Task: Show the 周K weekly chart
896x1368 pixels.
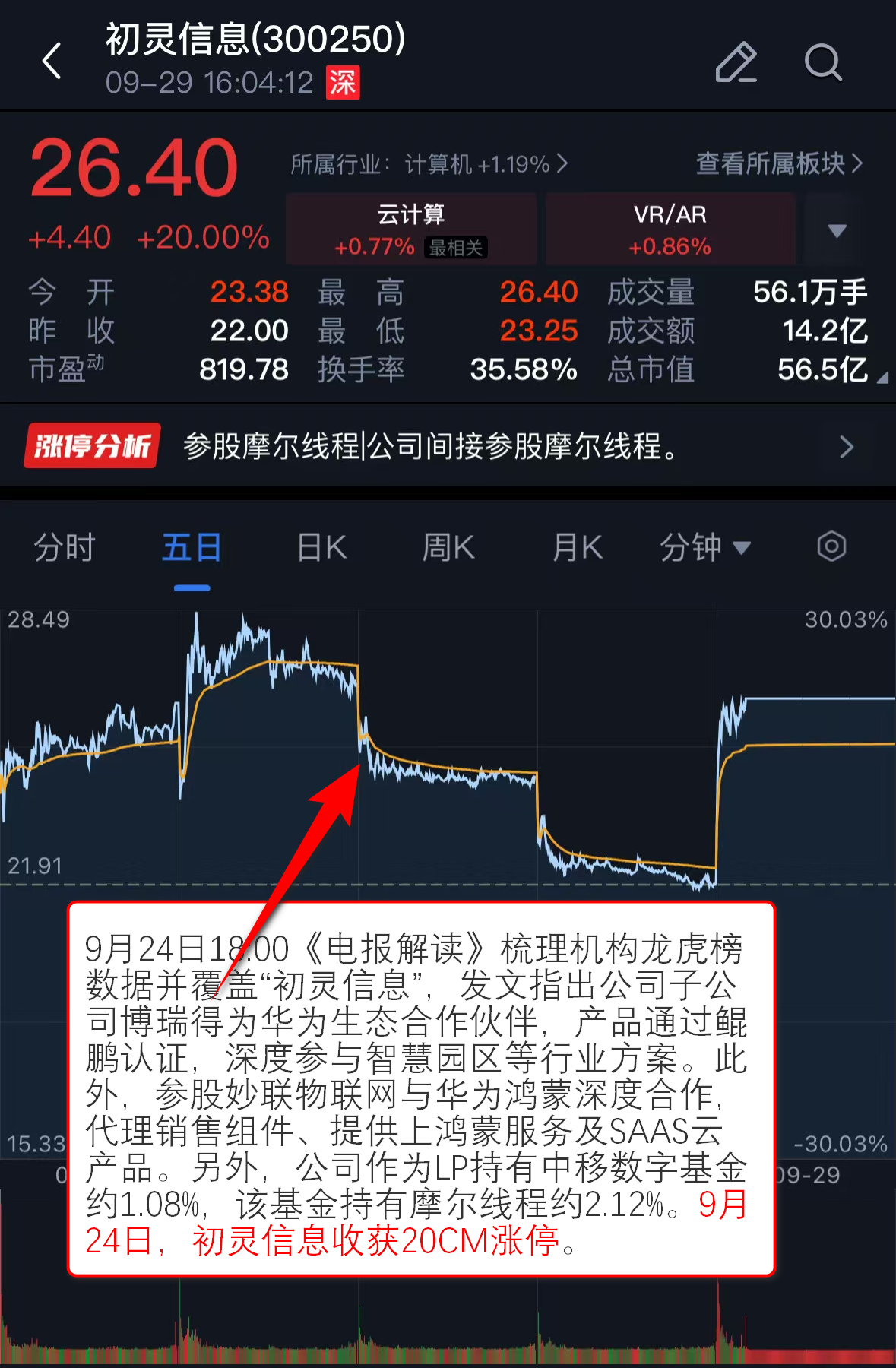Action: point(448,547)
